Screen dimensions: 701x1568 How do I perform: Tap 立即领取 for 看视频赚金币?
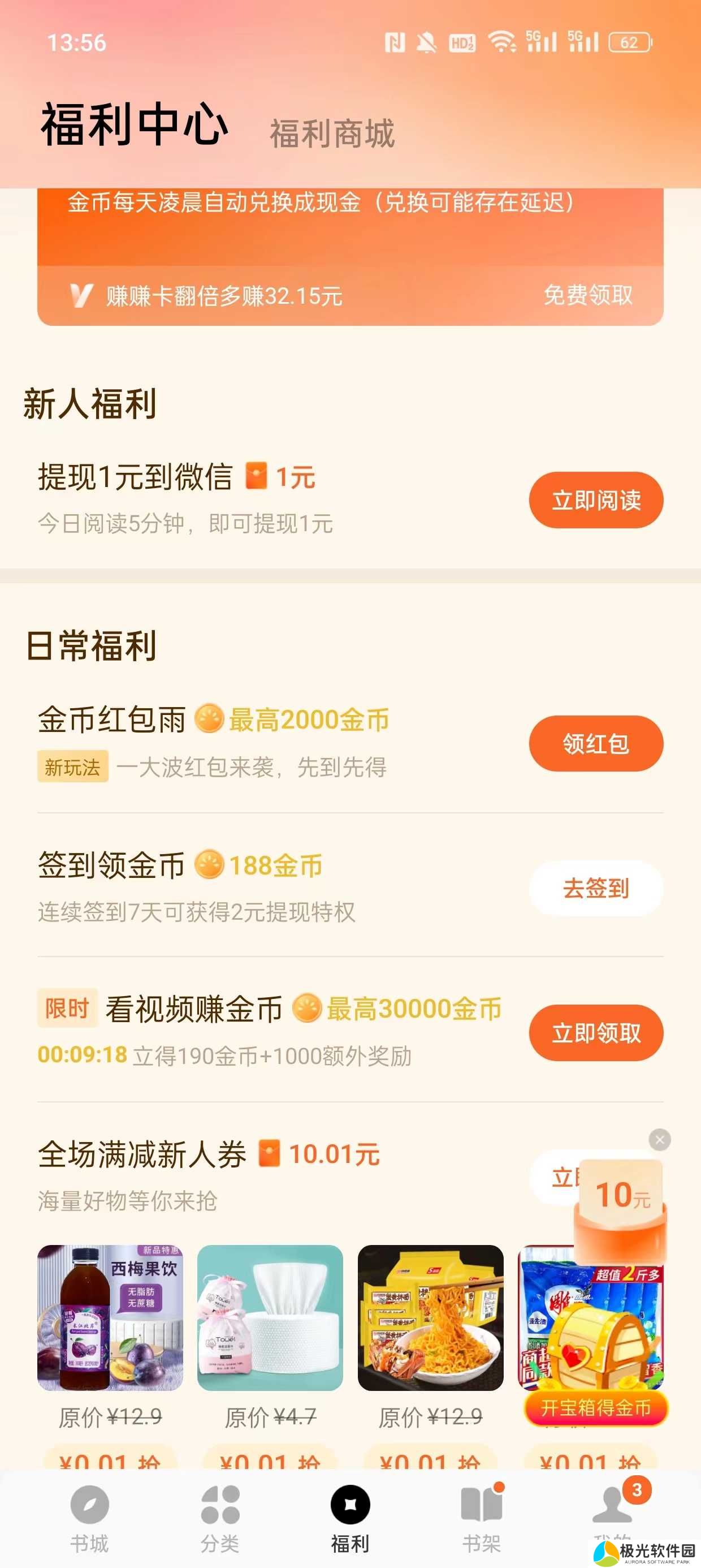point(596,1033)
